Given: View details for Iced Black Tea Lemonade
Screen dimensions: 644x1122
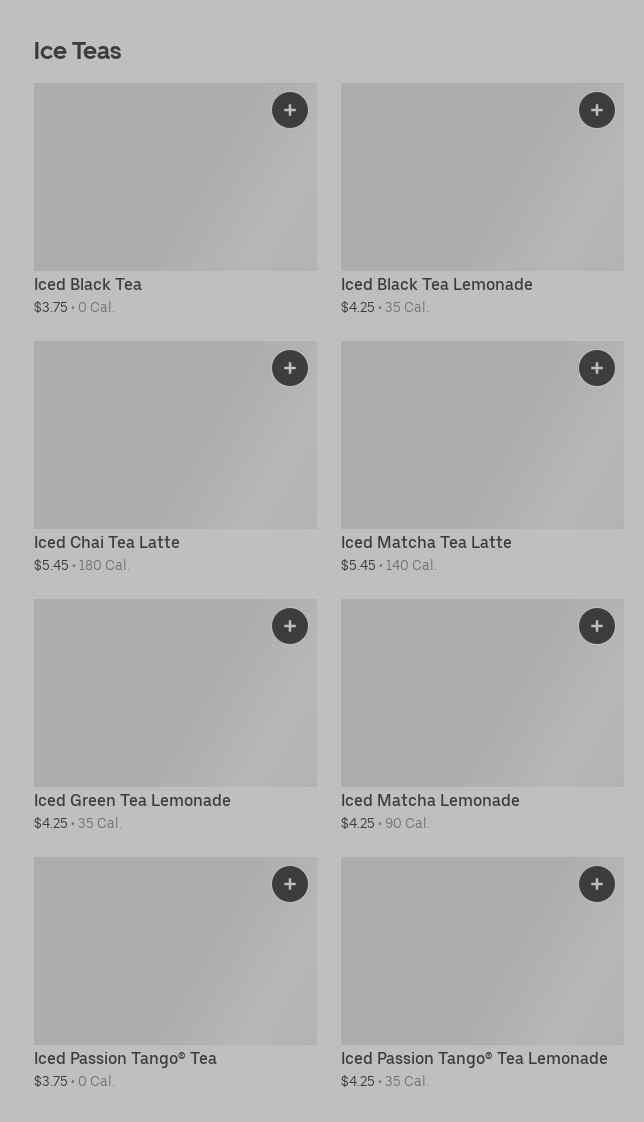Looking at the screenshot, I should point(482,200).
